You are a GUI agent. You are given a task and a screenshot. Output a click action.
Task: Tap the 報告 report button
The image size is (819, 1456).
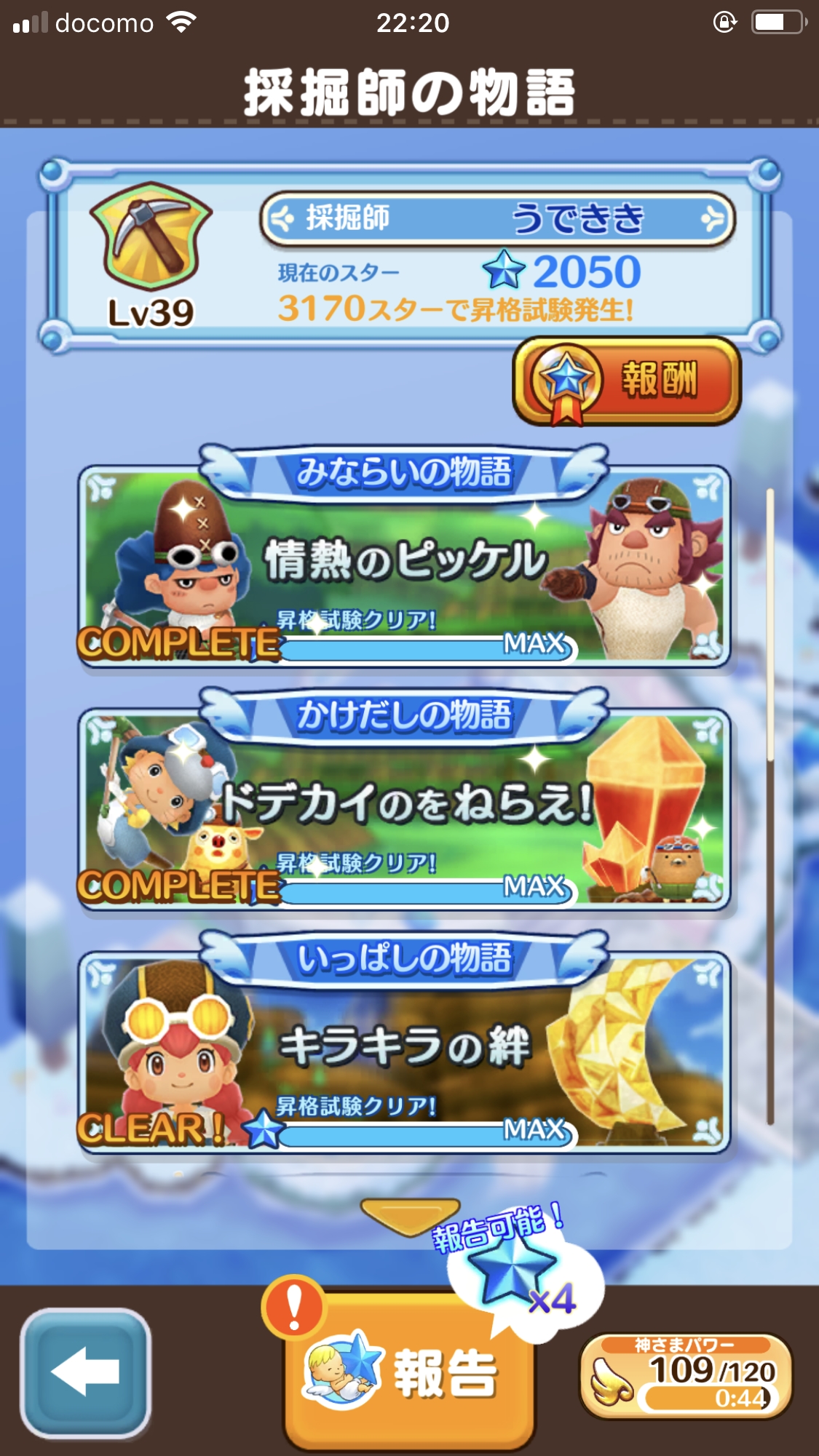[x=409, y=1373]
